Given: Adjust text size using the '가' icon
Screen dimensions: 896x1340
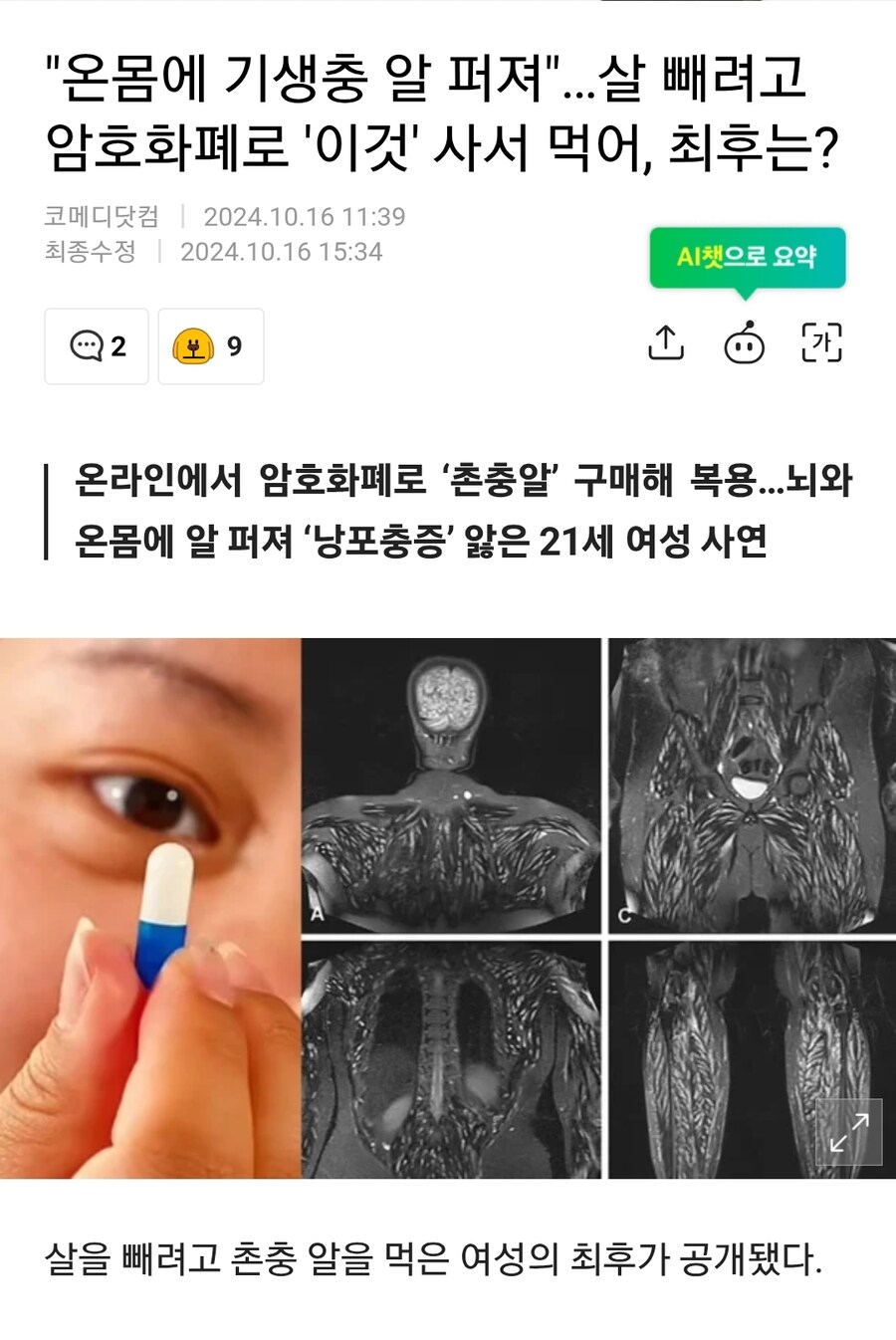Looking at the screenshot, I should tap(820, 342).
